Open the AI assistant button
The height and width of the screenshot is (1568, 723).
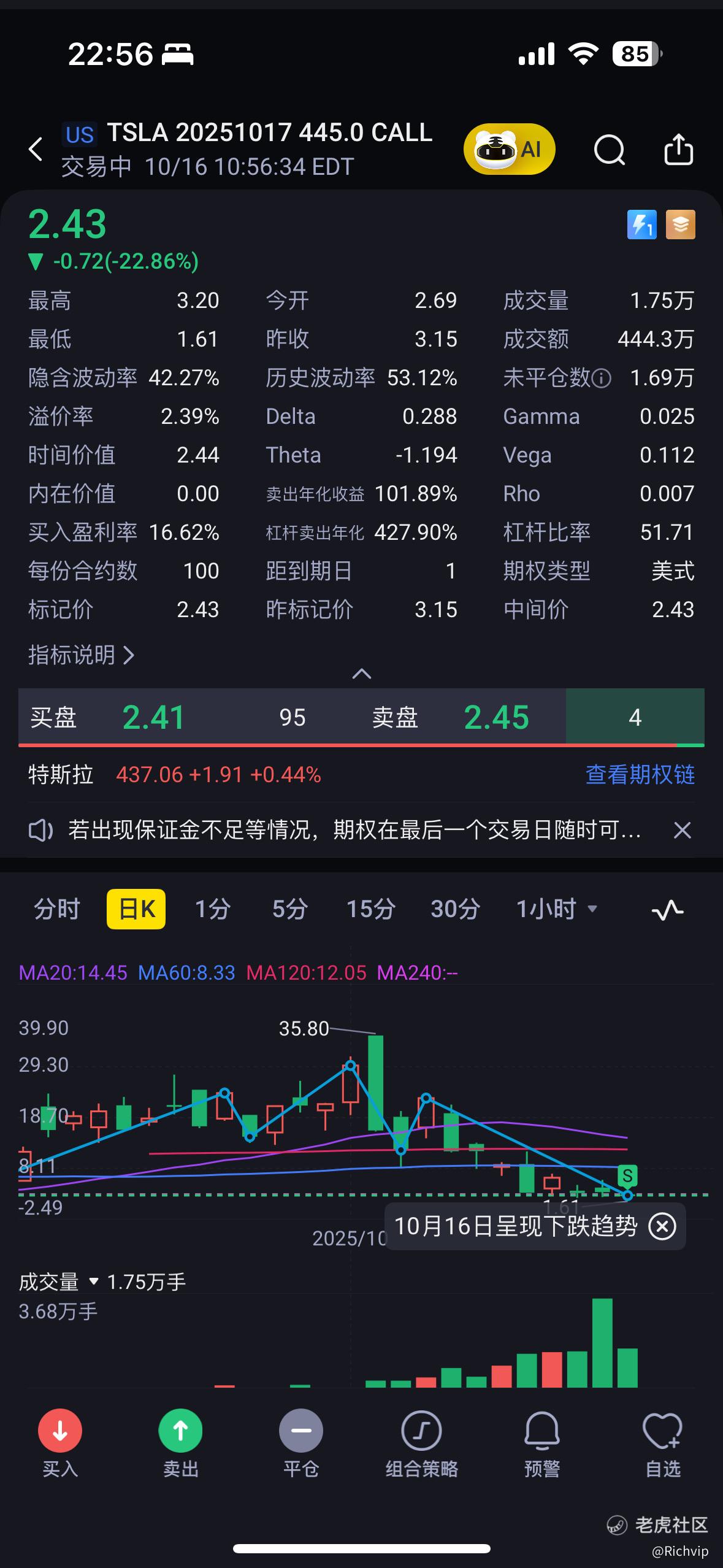(x=510, y=149)
